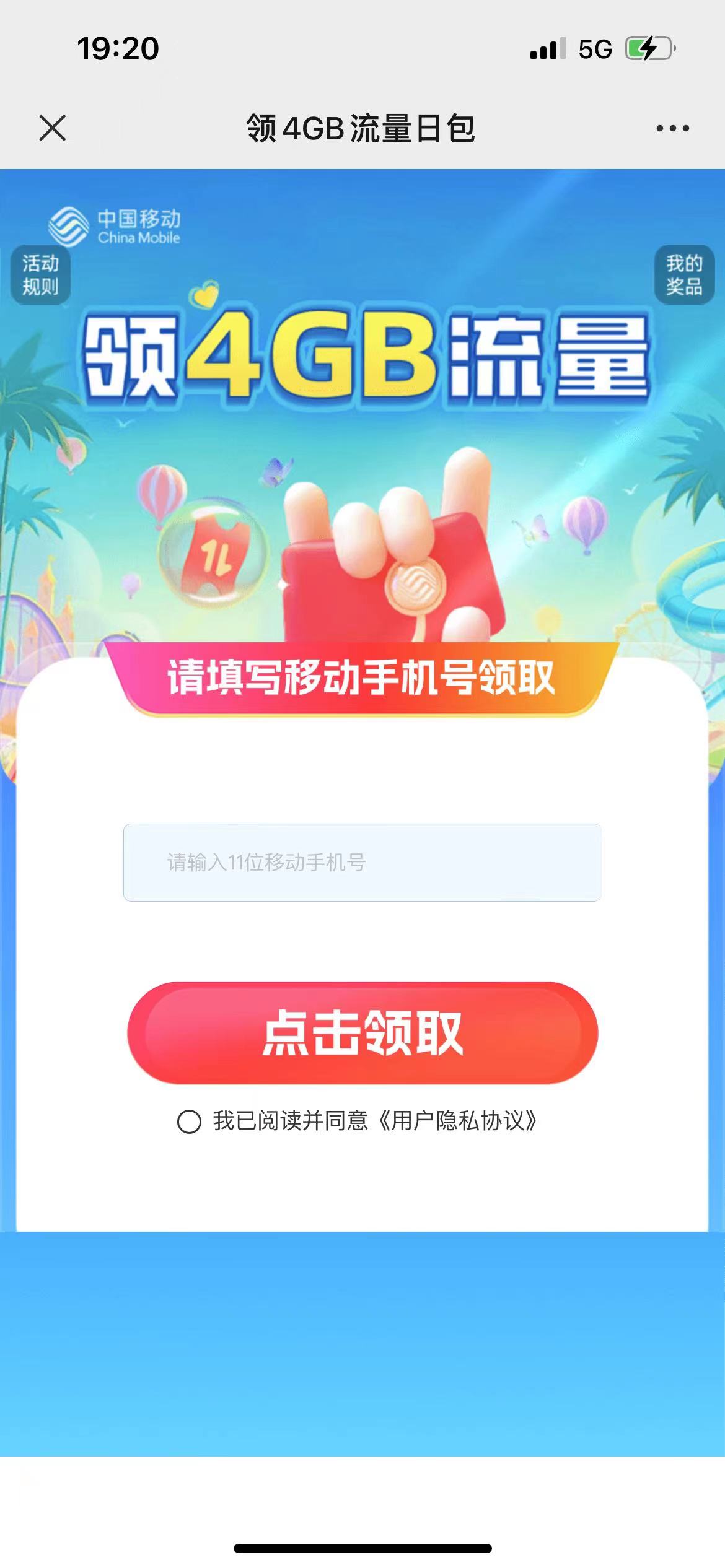This screenshot has width=725, height=1568.
Task: View 我的奖品 my prizes
Action: (x=684, y=275)
